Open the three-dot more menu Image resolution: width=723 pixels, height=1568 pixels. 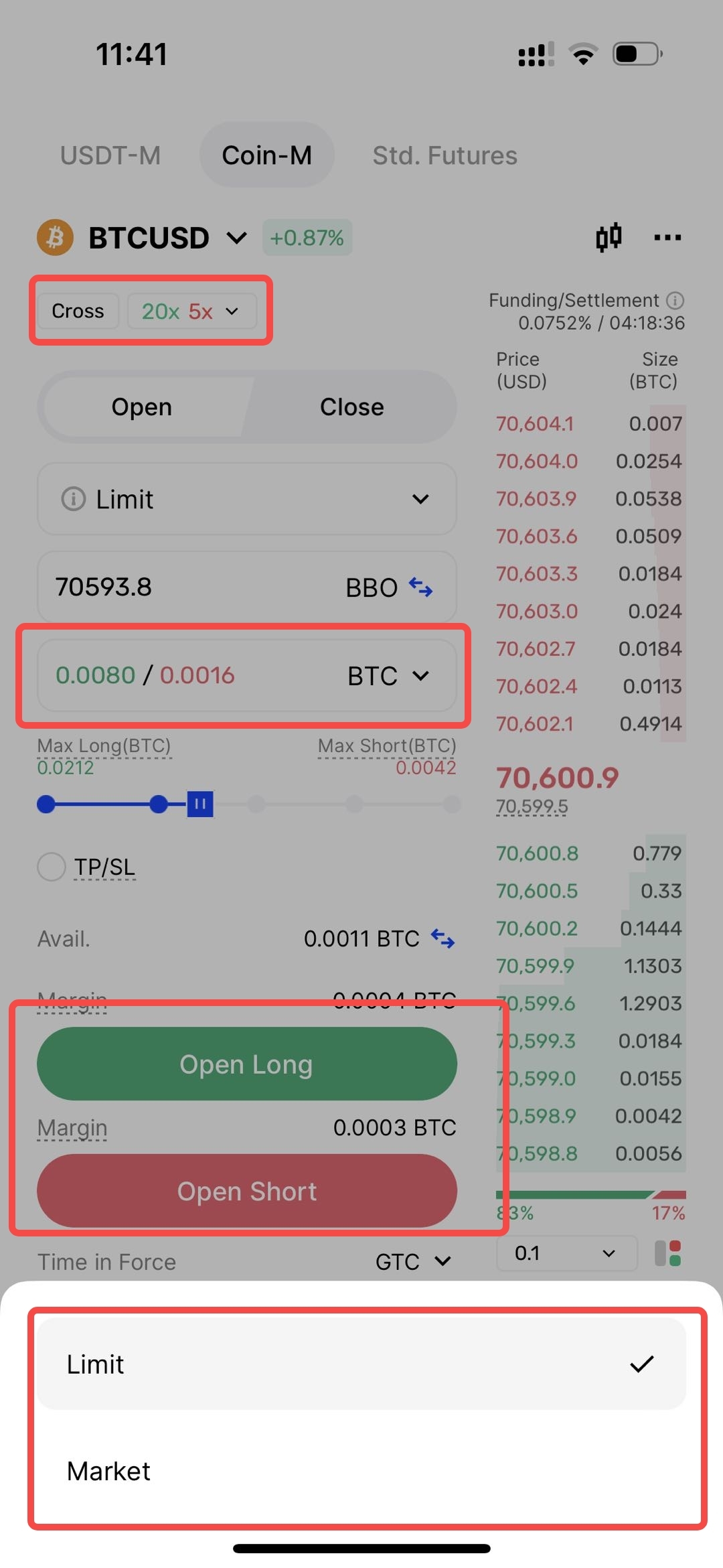(x=667, y=237)
